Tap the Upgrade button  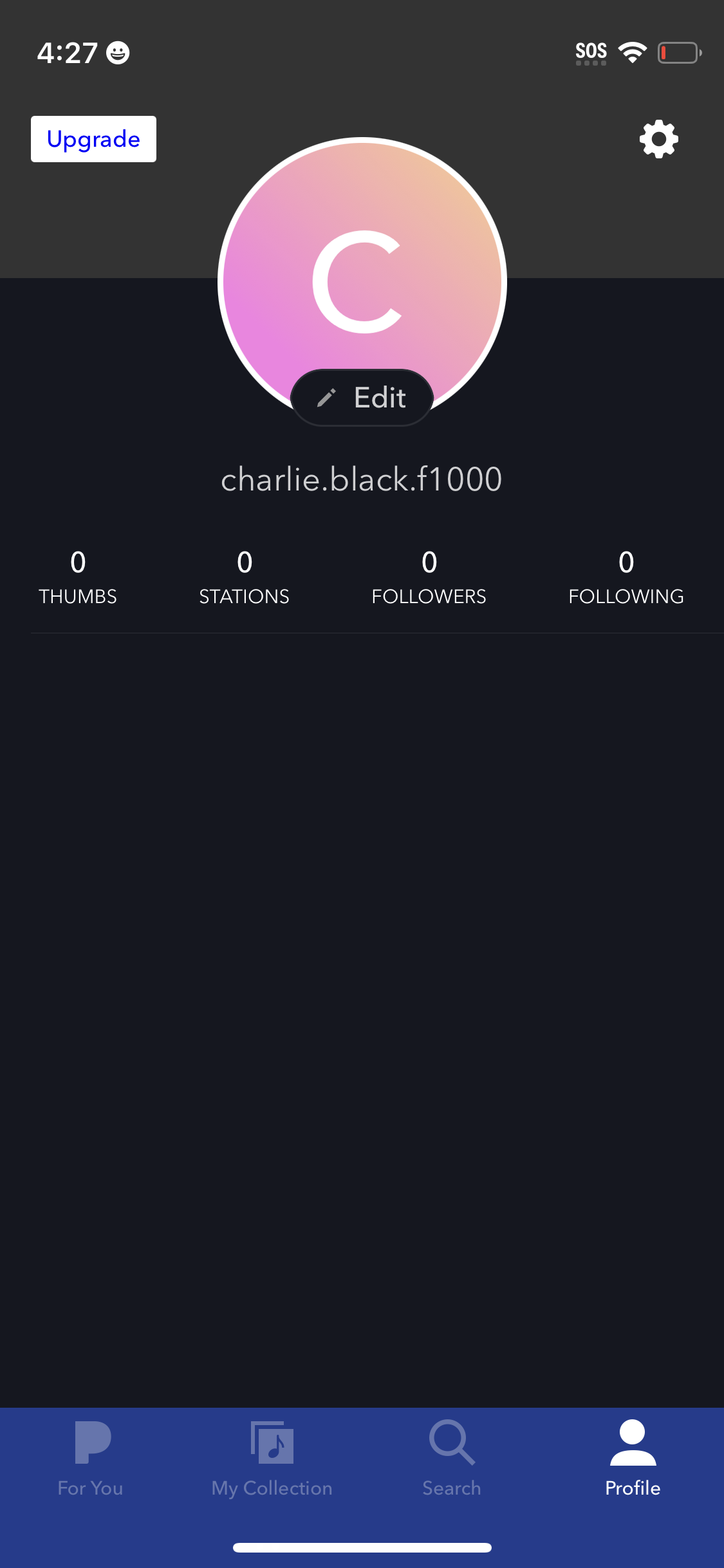click(93, 138)
